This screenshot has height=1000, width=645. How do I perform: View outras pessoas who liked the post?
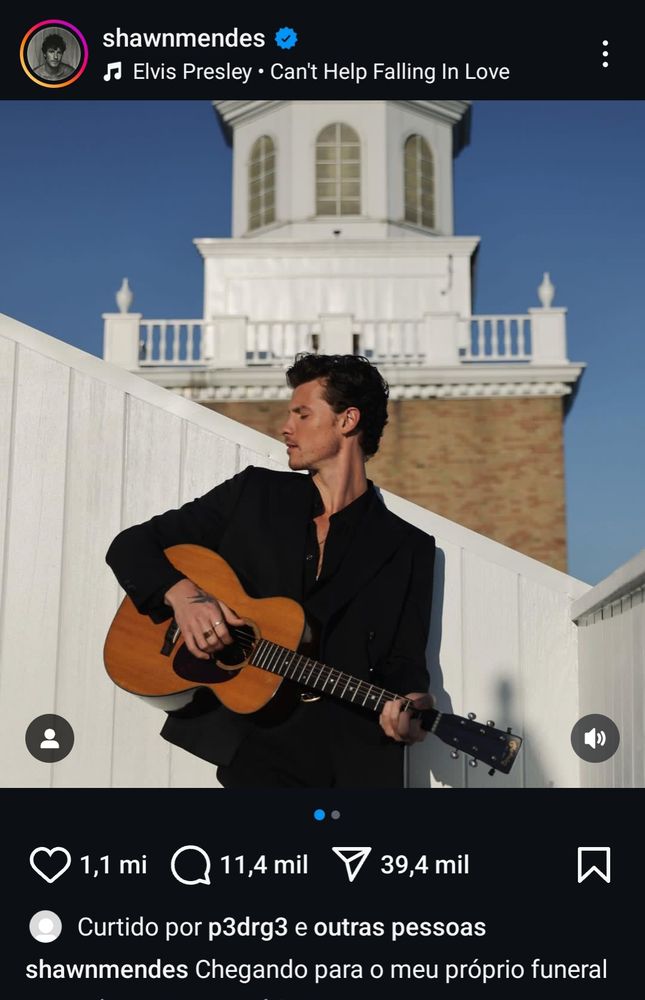coord(399,927)
